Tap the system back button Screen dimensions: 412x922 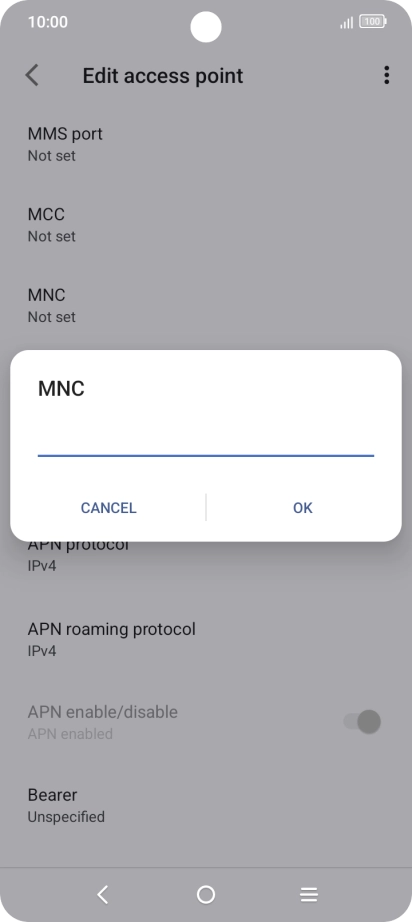(103, 894)
